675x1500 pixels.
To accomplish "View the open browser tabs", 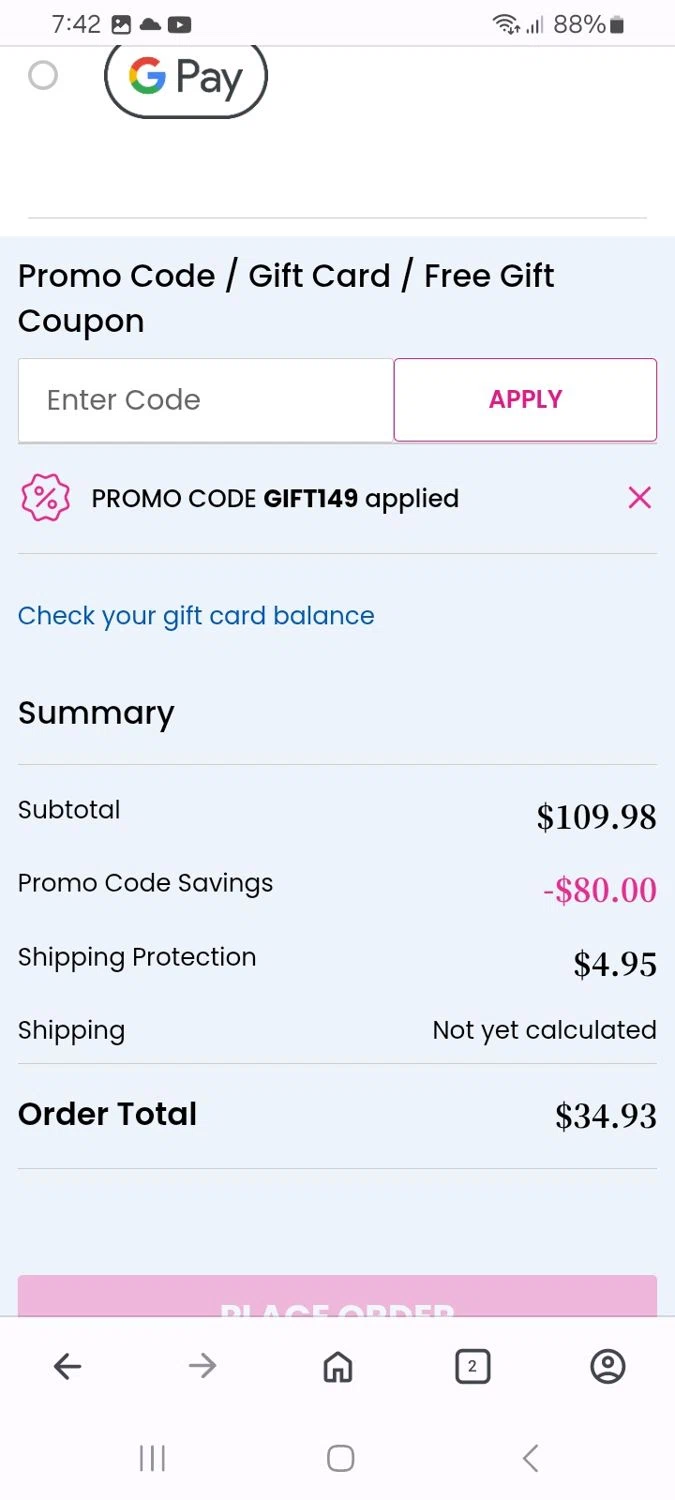I will pyautogui.click(x=472, y=1366).
